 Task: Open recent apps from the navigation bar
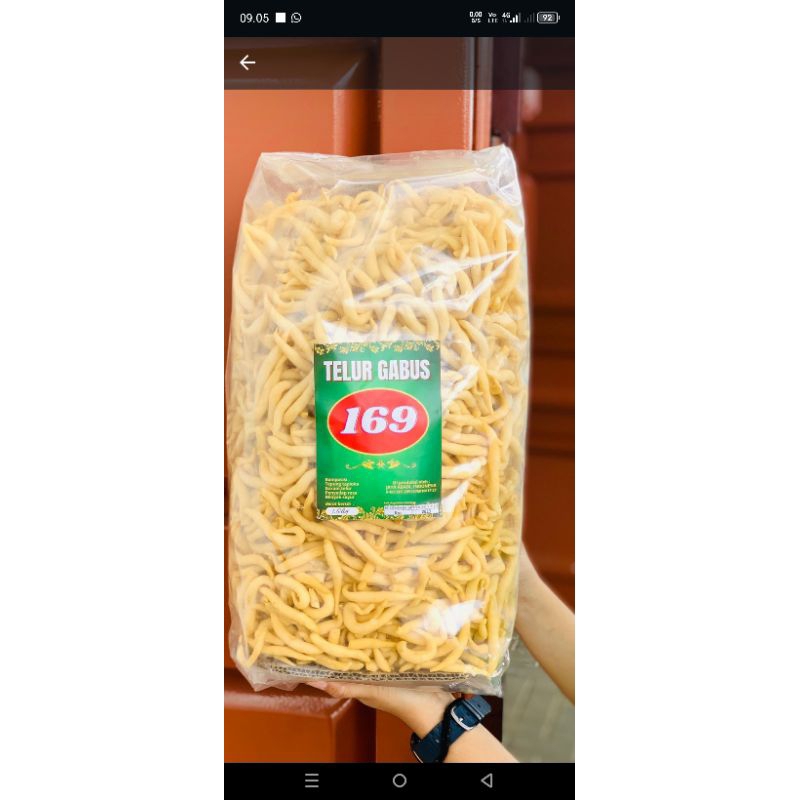tap(312, 781)
